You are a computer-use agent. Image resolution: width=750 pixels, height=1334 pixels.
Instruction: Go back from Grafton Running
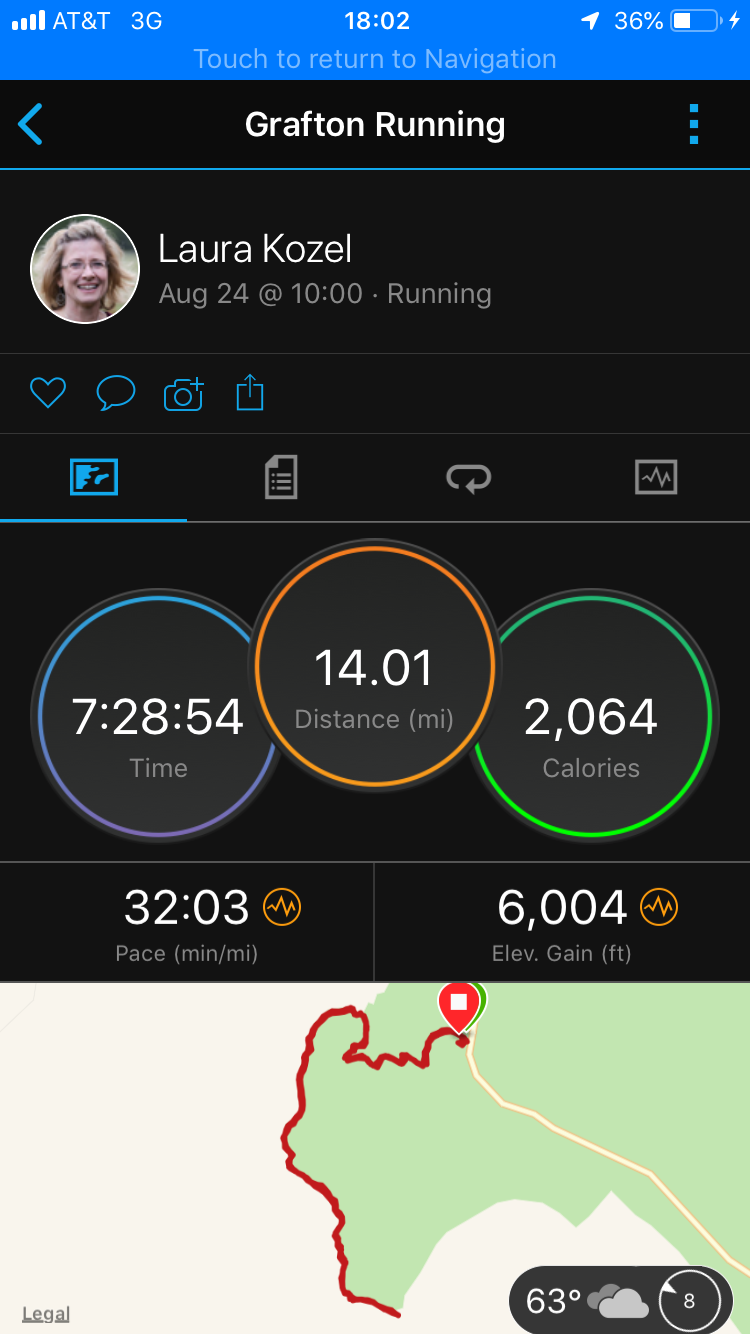click(x=31, y=125)
